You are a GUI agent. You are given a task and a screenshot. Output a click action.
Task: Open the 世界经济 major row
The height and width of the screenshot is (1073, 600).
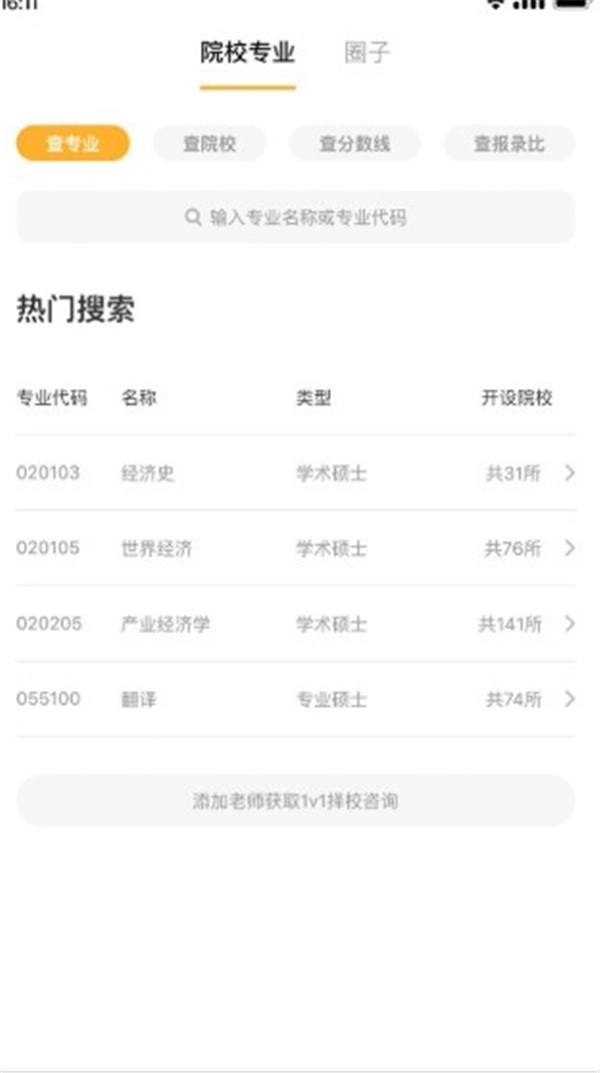pyautogui.click(x=296, y=548)
